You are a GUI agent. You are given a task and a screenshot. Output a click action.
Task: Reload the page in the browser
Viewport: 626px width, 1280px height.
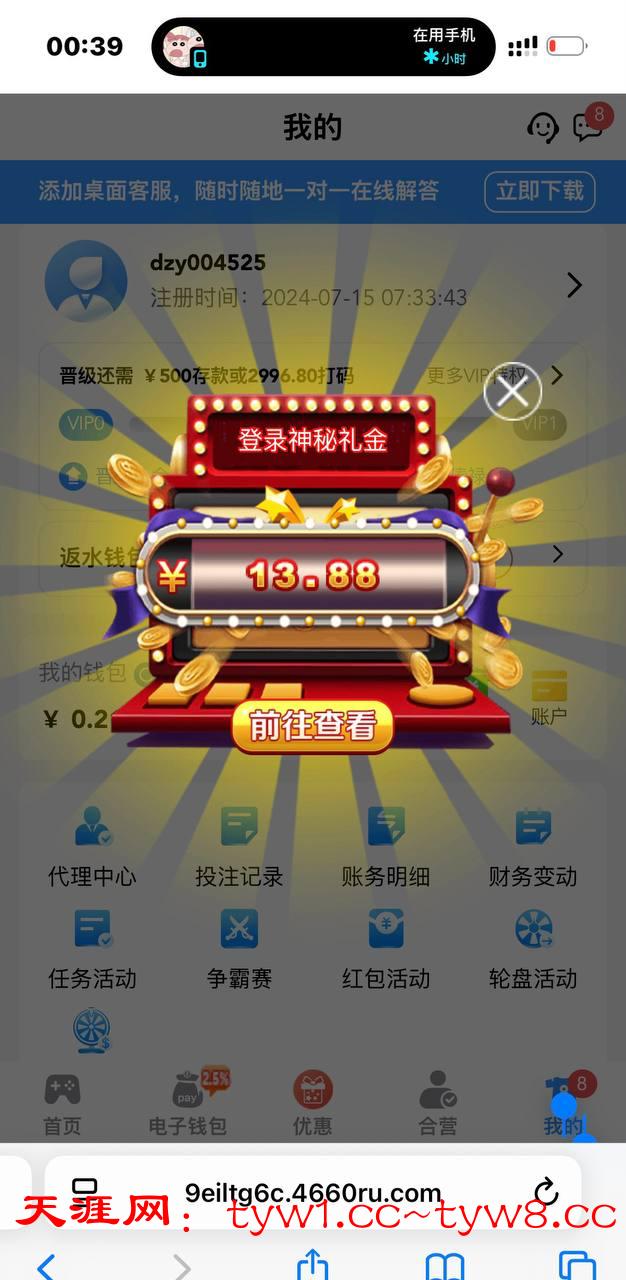(545, 1192)
